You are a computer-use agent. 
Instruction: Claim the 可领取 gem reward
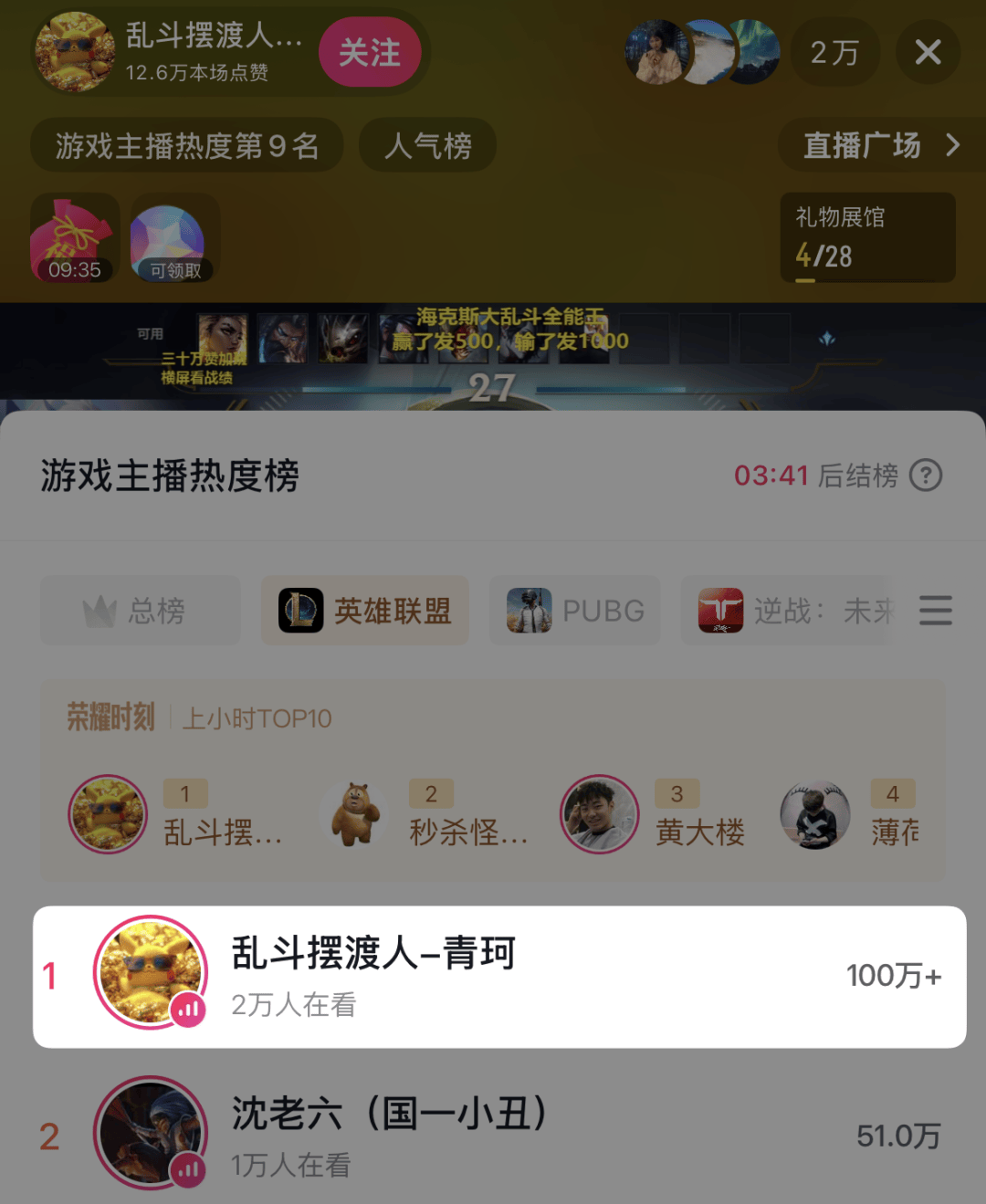click(x=174, y=237)
